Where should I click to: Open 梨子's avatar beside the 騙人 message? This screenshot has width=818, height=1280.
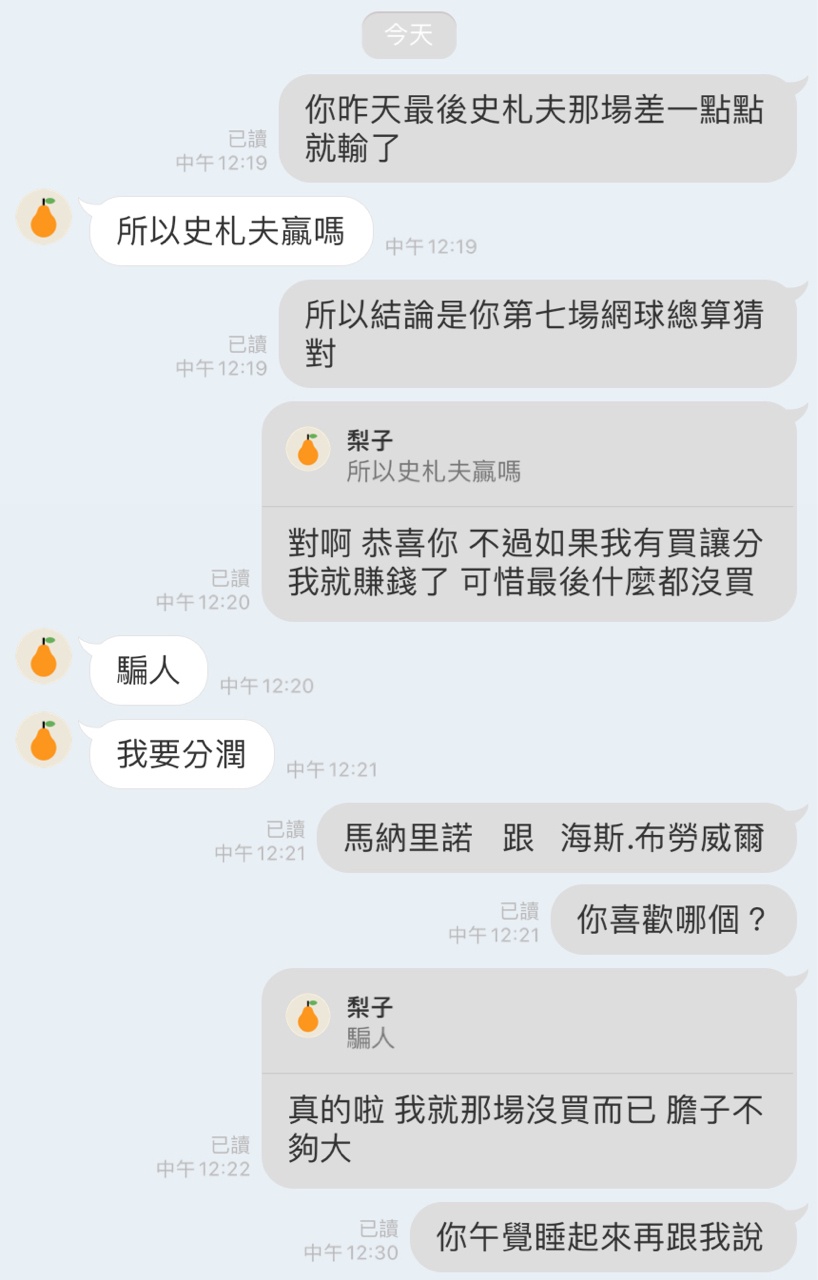pos(44,657)
